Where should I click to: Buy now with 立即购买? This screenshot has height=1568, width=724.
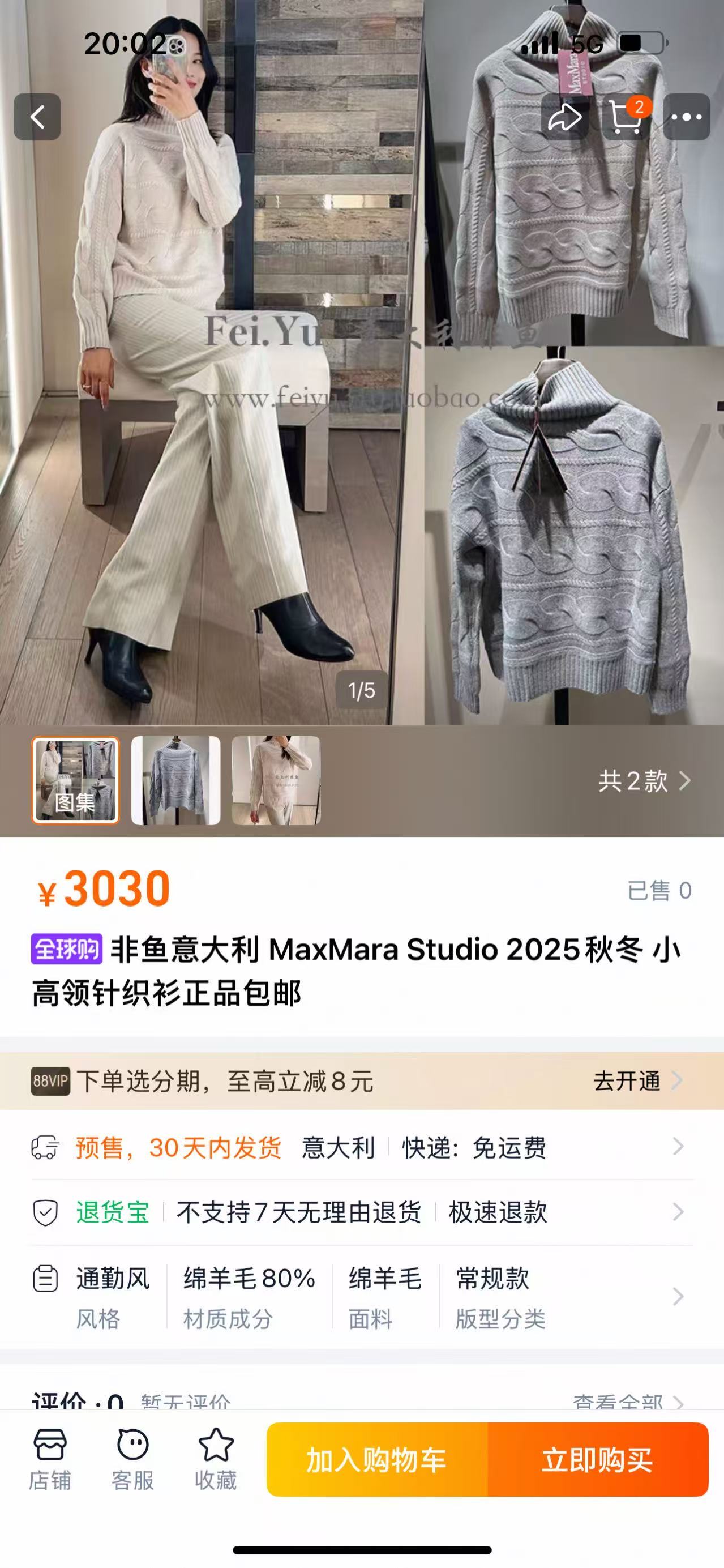[597, 1460]
